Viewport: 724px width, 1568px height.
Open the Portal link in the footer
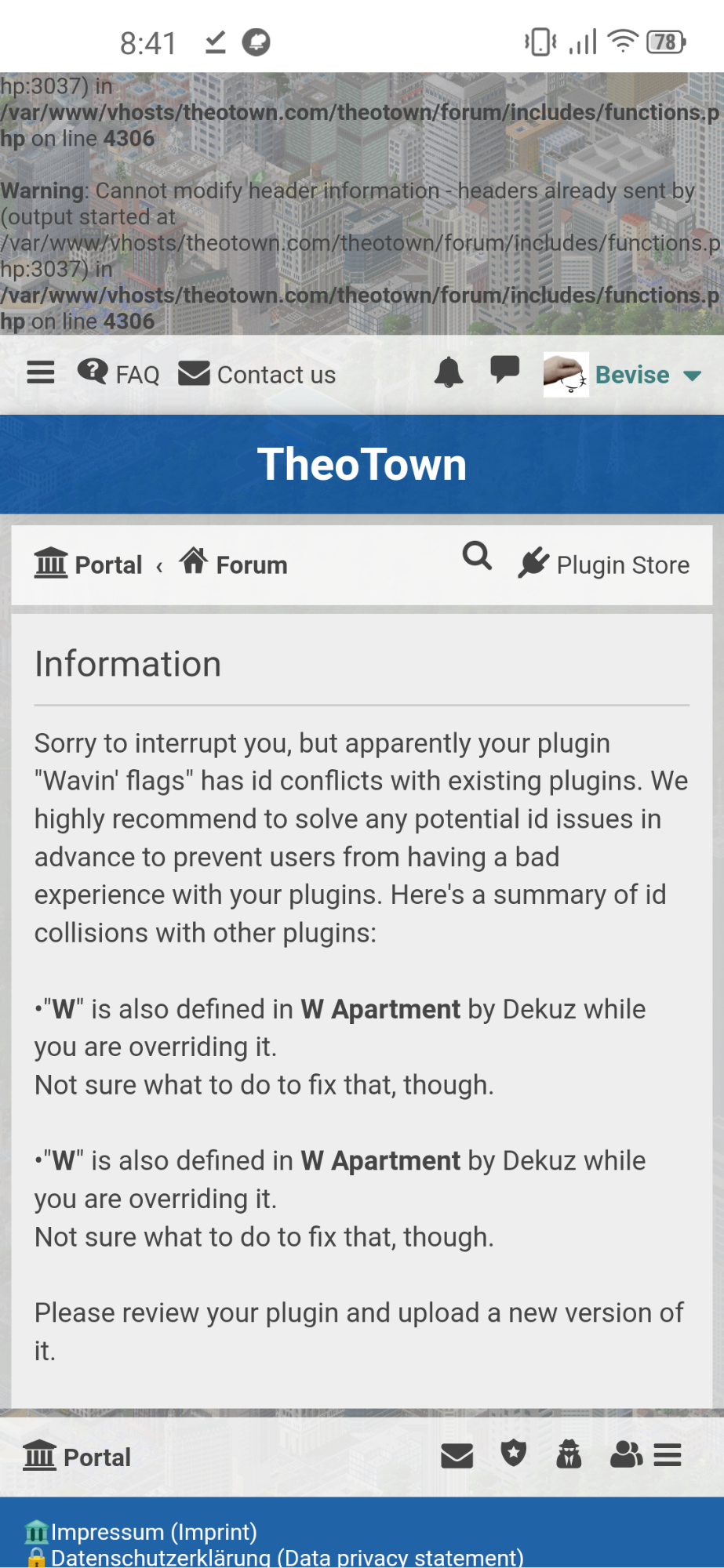(77, 1457)
